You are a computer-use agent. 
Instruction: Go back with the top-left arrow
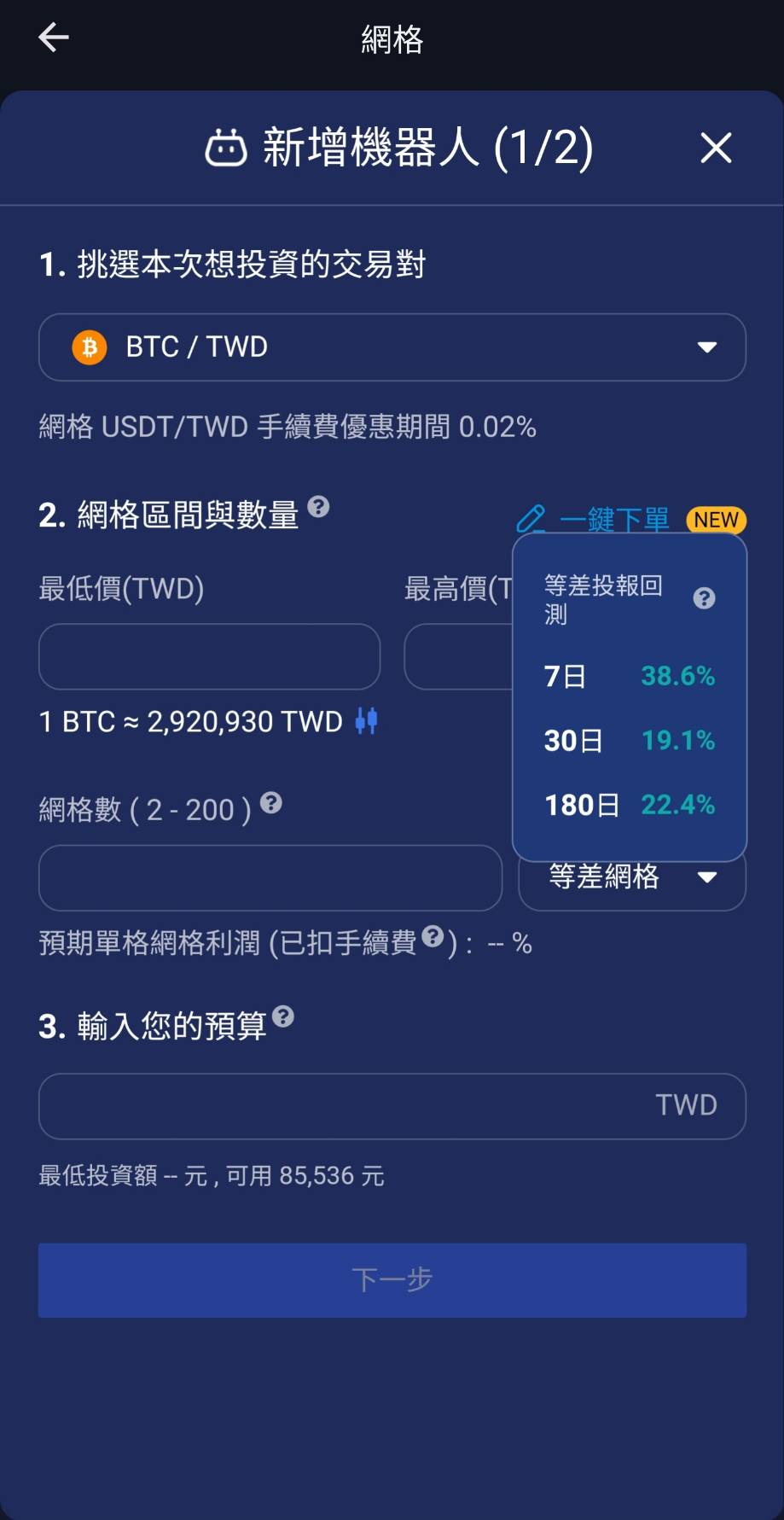tap(53, 38)
